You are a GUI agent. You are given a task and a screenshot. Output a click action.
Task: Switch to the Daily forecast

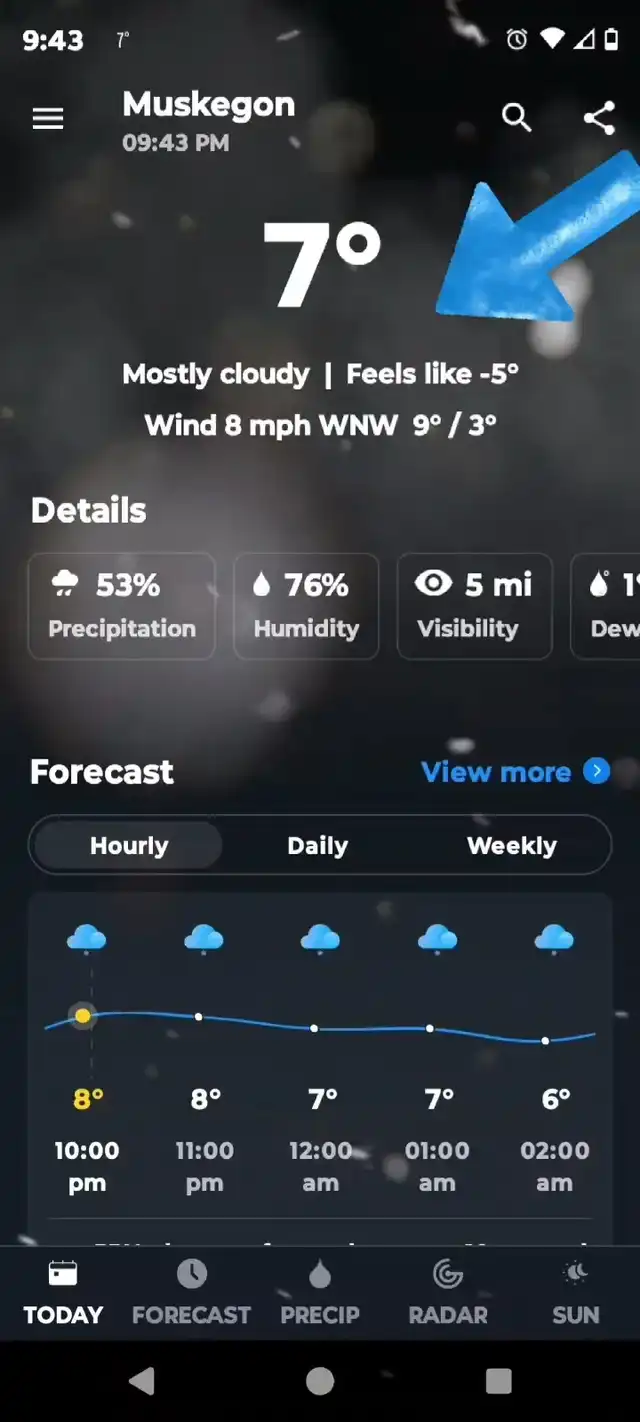317,846
